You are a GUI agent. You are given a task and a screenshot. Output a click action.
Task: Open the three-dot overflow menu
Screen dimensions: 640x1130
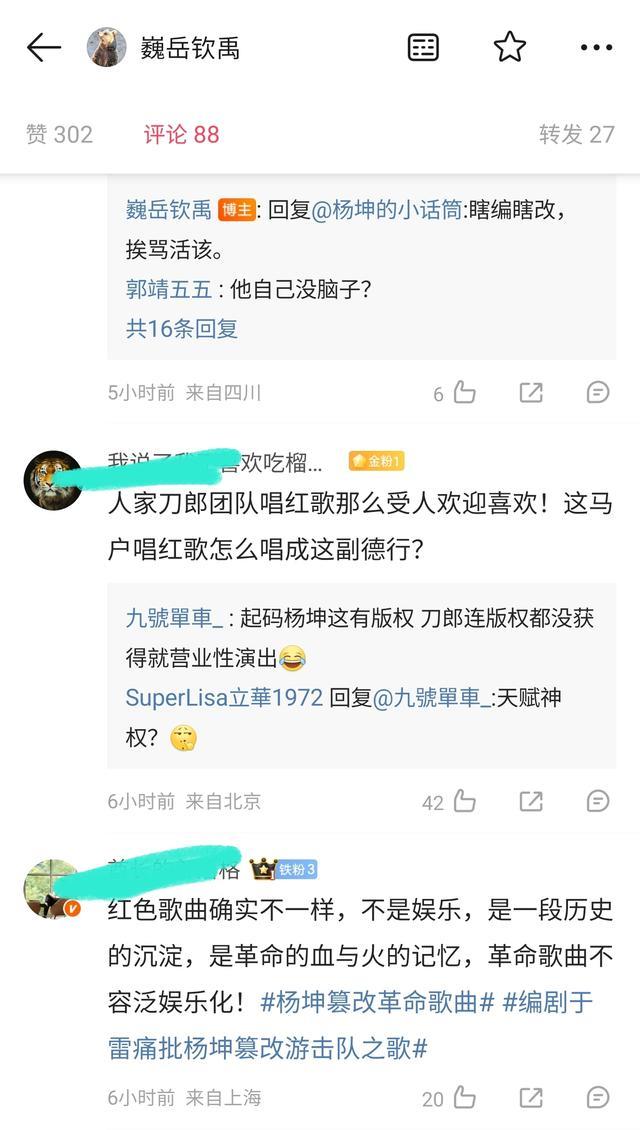[597, 47]
